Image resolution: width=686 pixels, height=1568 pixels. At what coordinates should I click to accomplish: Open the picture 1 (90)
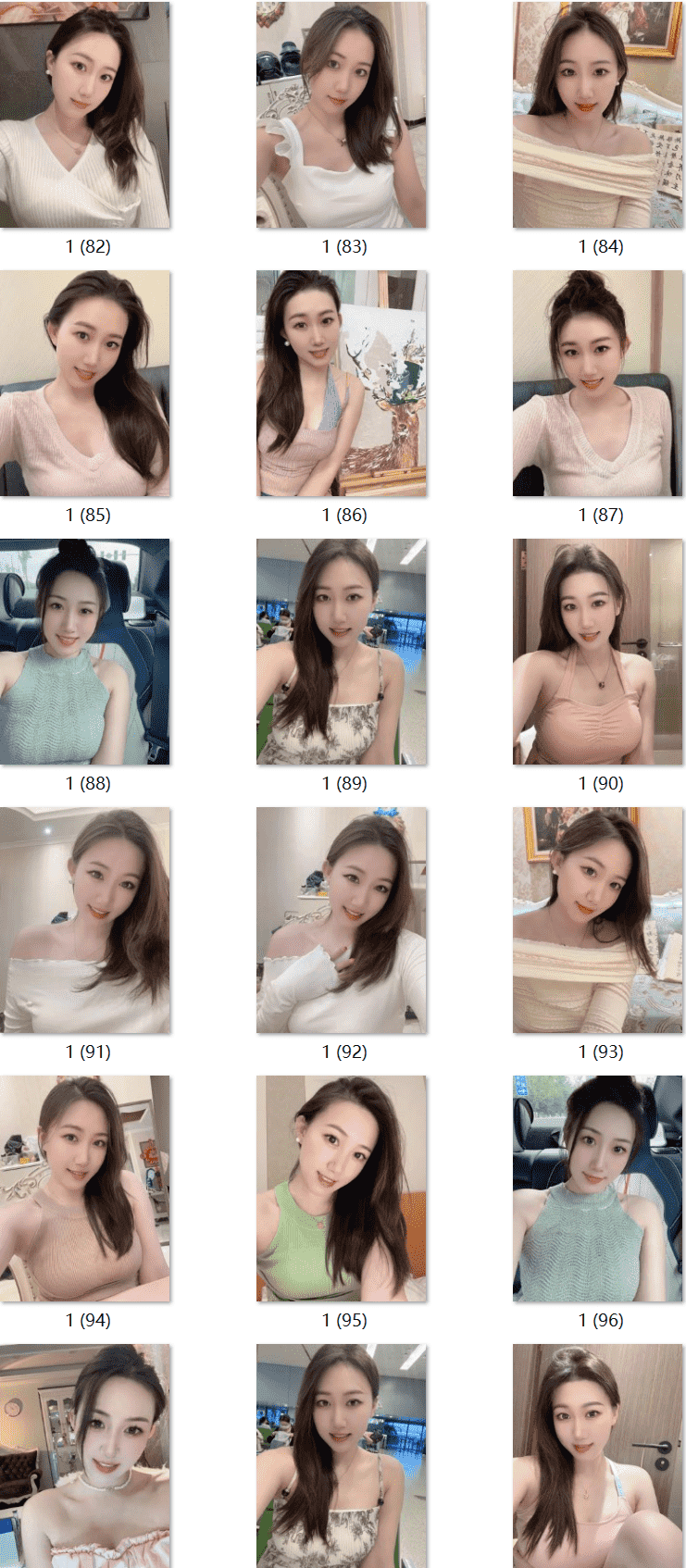point(598,652)
